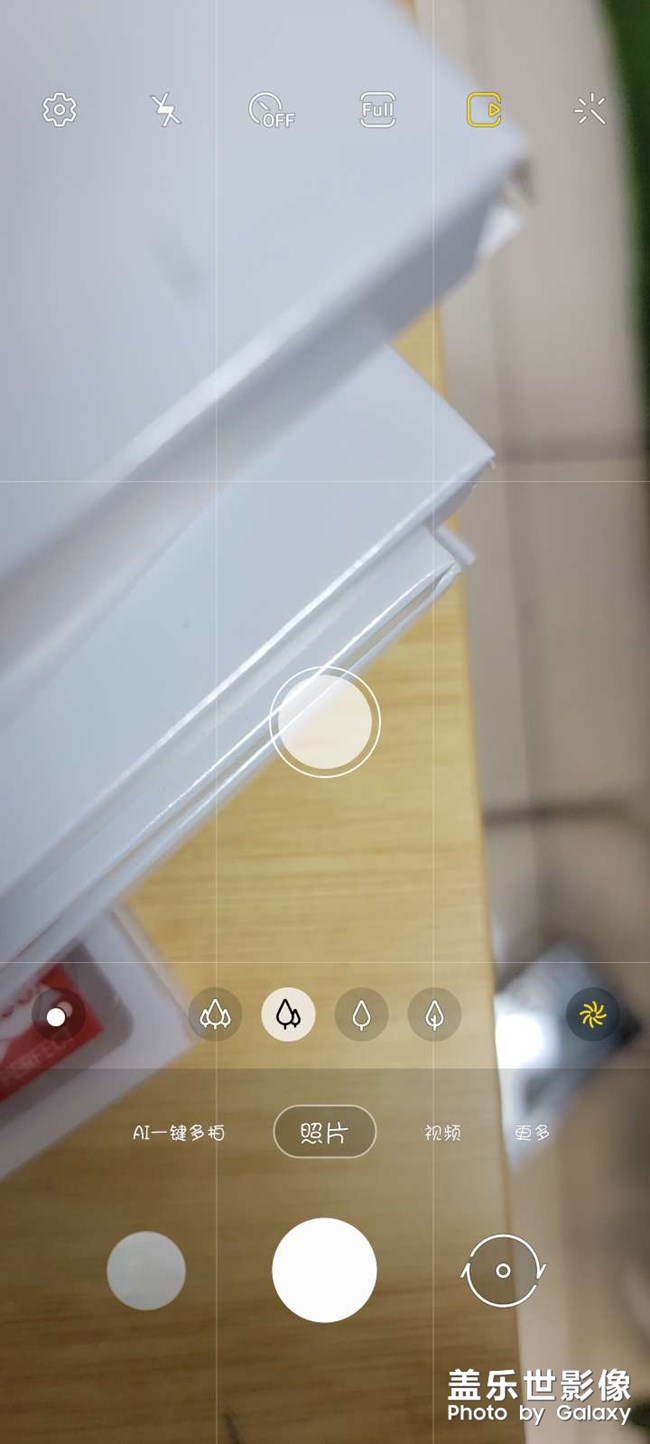The width and height of the screenshot is (650, 1444).
Task: Switch to AI一键多拍 mode
Action: [179, 1133]
